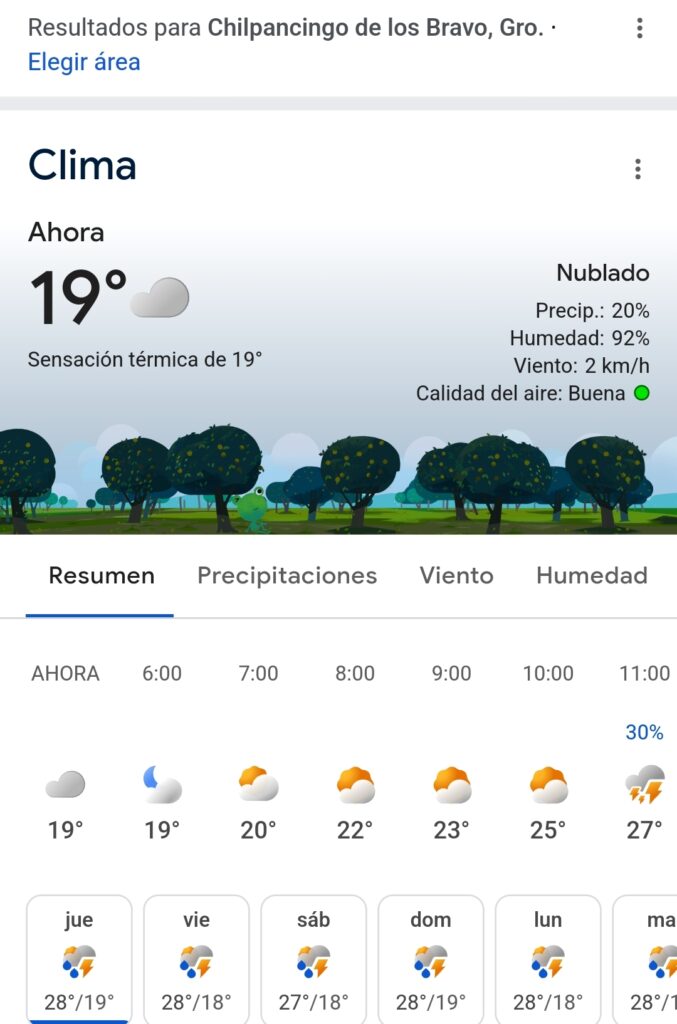Switch to the Precipitaciones tab
The height and width of the screenshot is (1024, 677).
(287, 576)
